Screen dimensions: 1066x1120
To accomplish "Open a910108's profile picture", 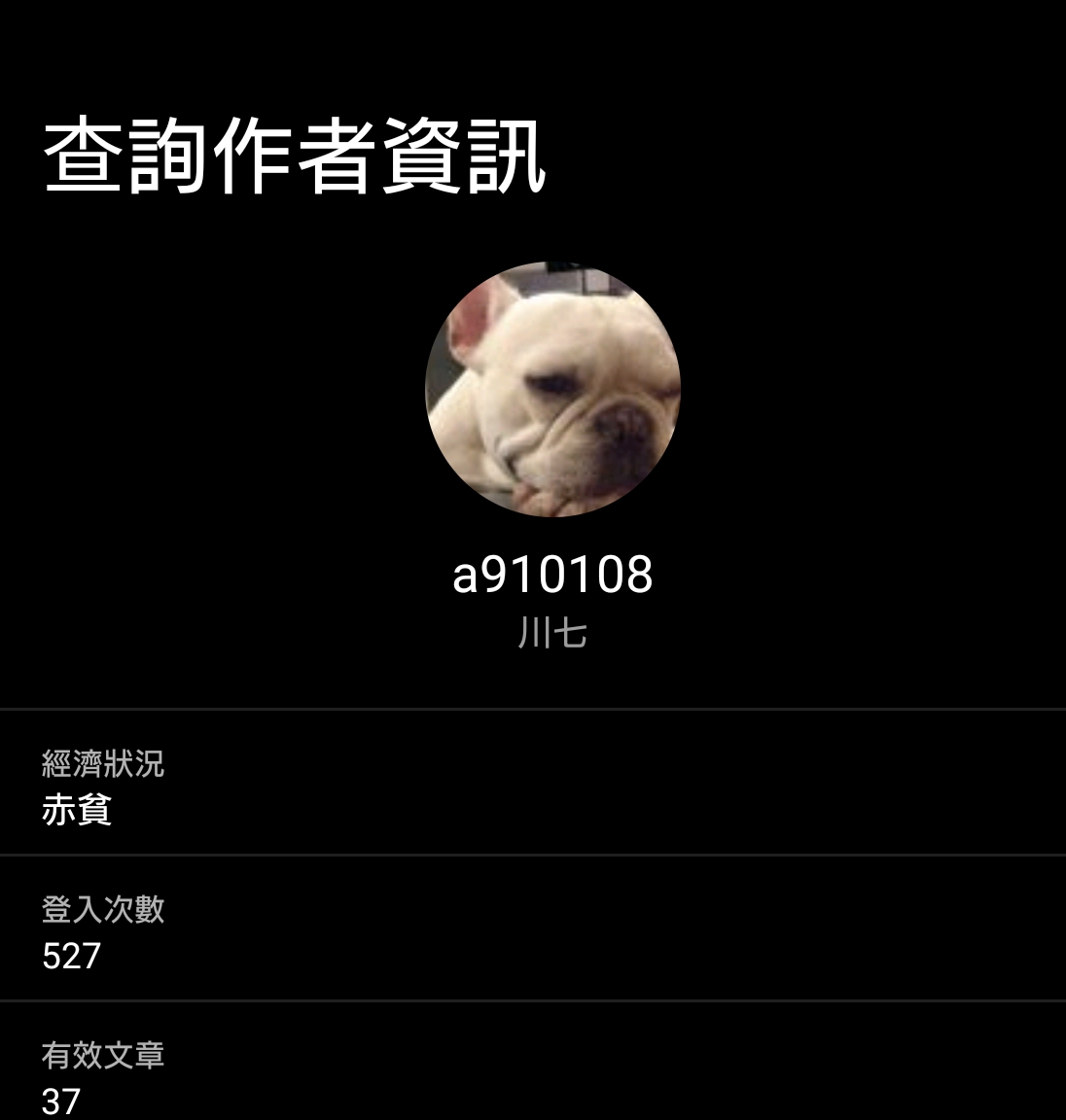I will [552, 389].
